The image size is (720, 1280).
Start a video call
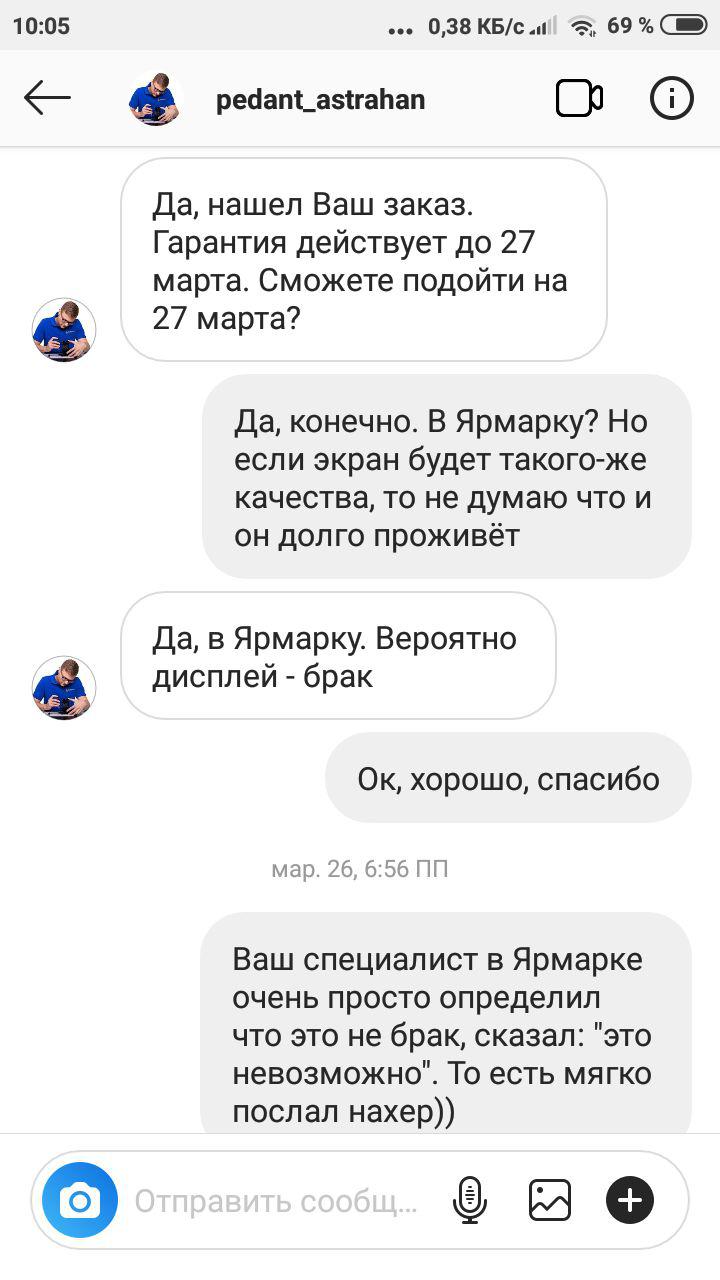[x=579, y=98]
